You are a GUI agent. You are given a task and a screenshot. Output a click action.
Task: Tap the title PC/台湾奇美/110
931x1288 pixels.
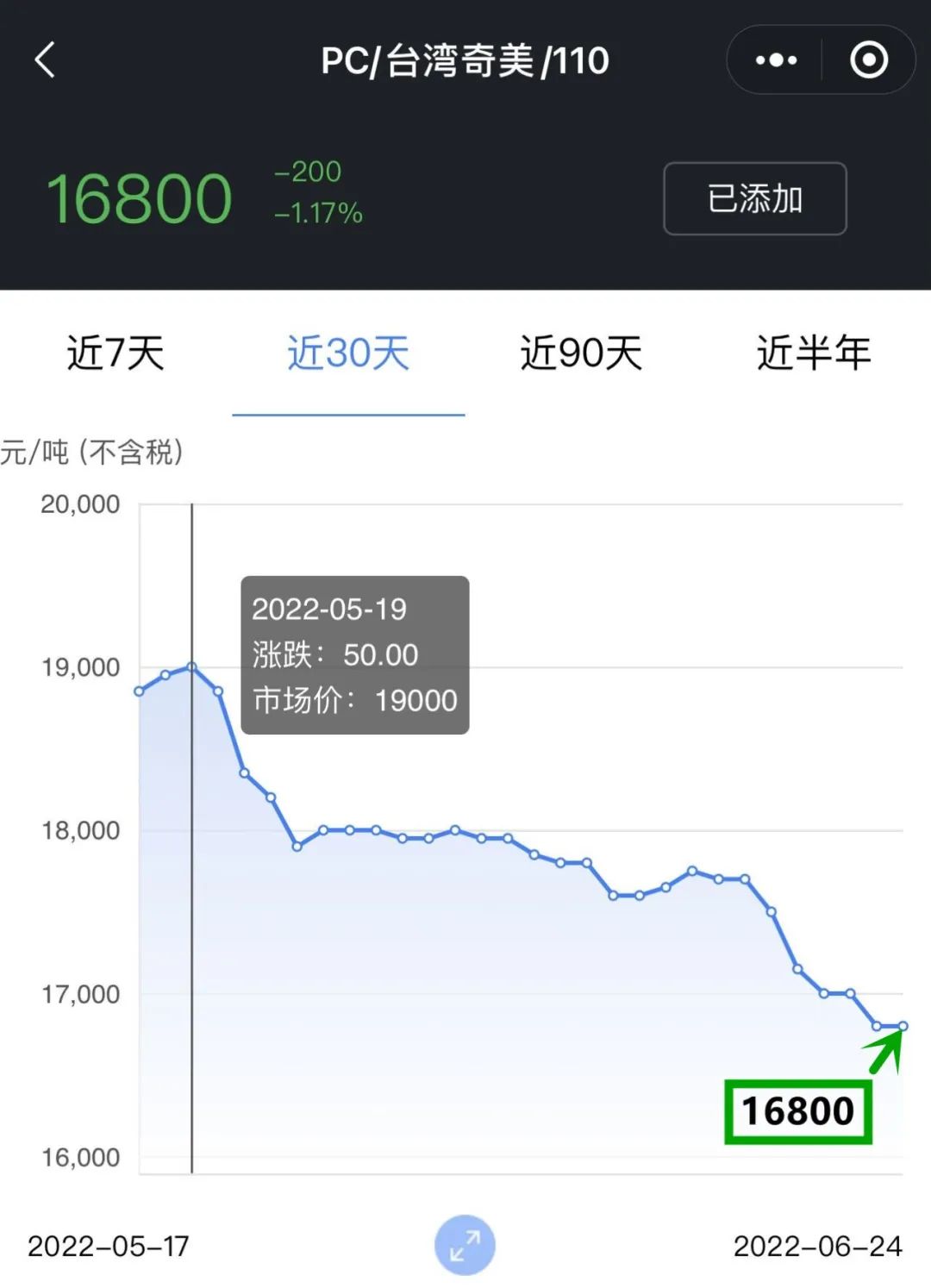(x=465, y=59)
